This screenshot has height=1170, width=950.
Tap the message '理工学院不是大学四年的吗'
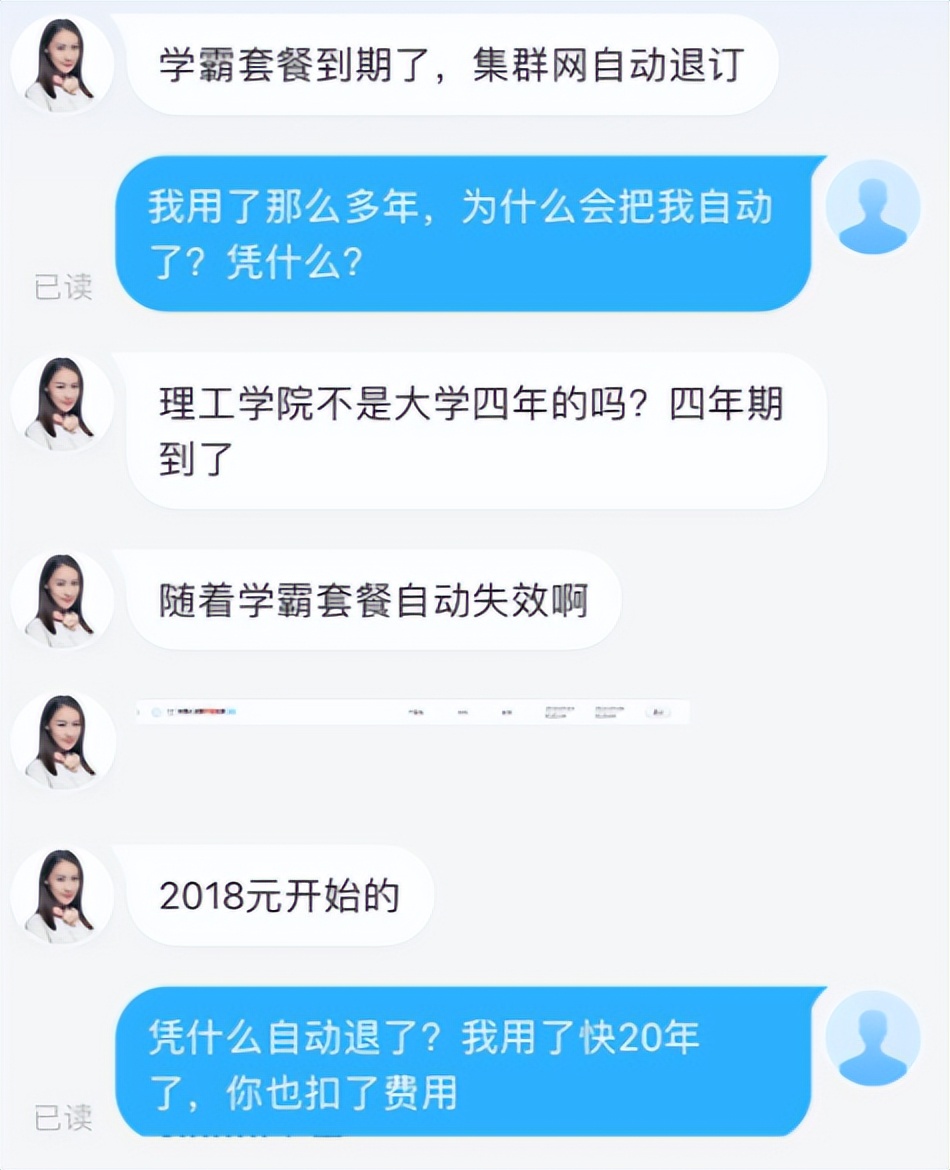tap(470, 430)
